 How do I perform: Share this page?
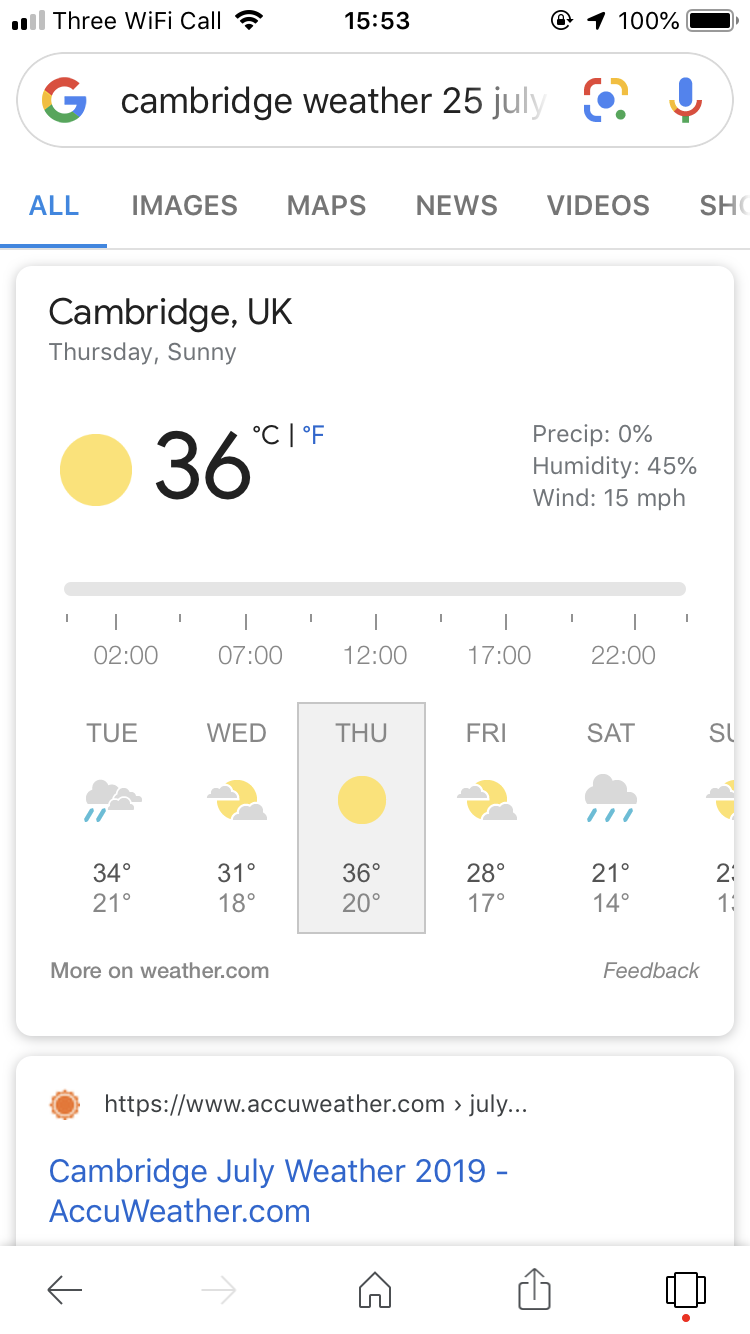point(535,1288)
